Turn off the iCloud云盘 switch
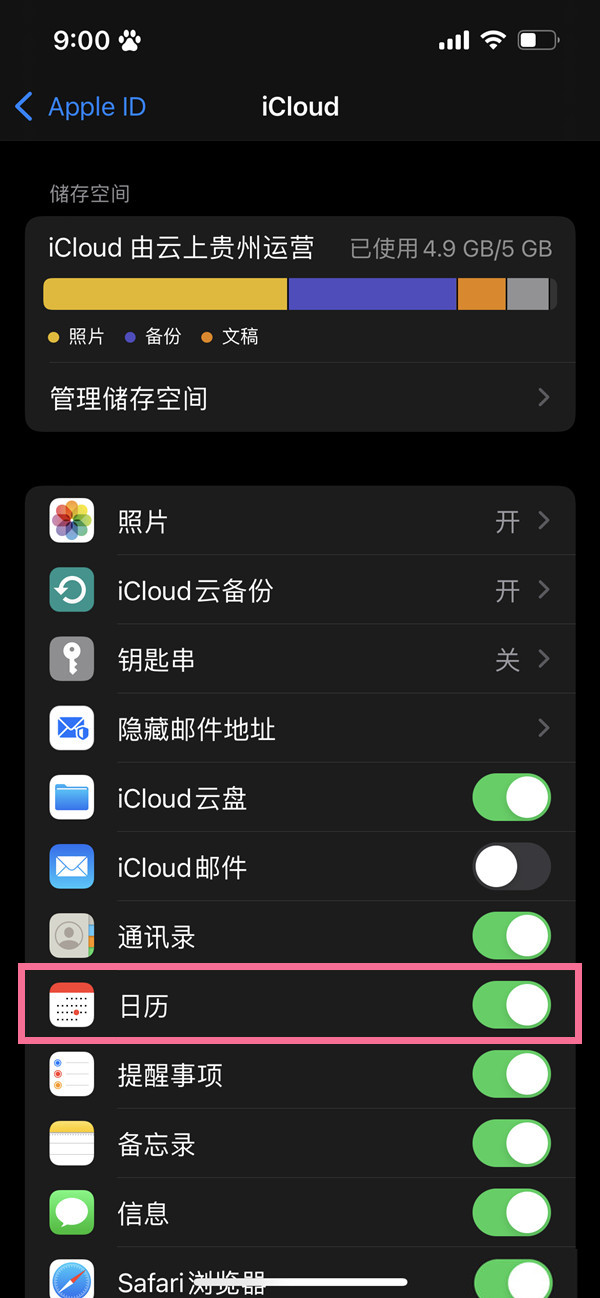Screen dimensions: 600x1298 tap(511, 798)
